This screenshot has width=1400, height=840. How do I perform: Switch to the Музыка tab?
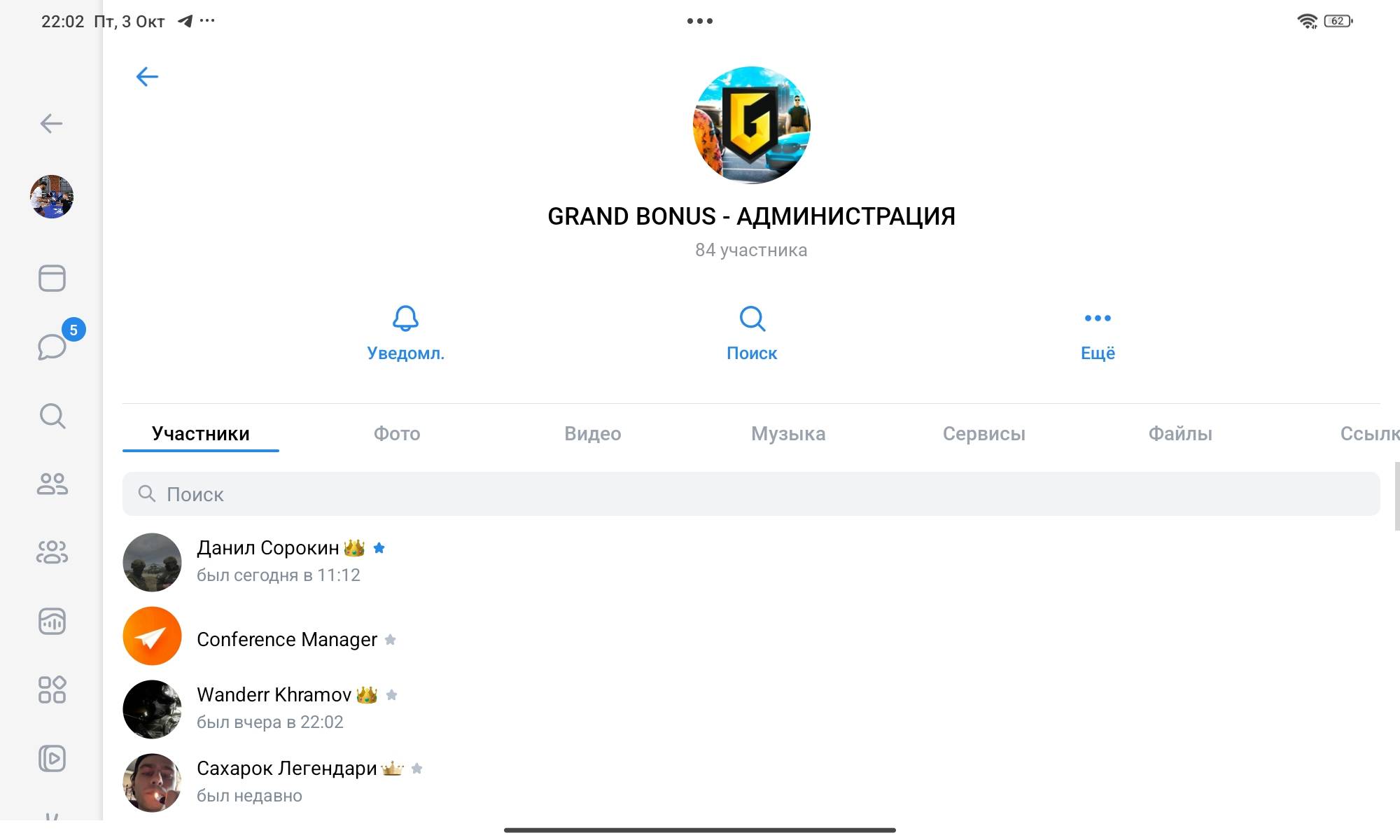(788, 434)
